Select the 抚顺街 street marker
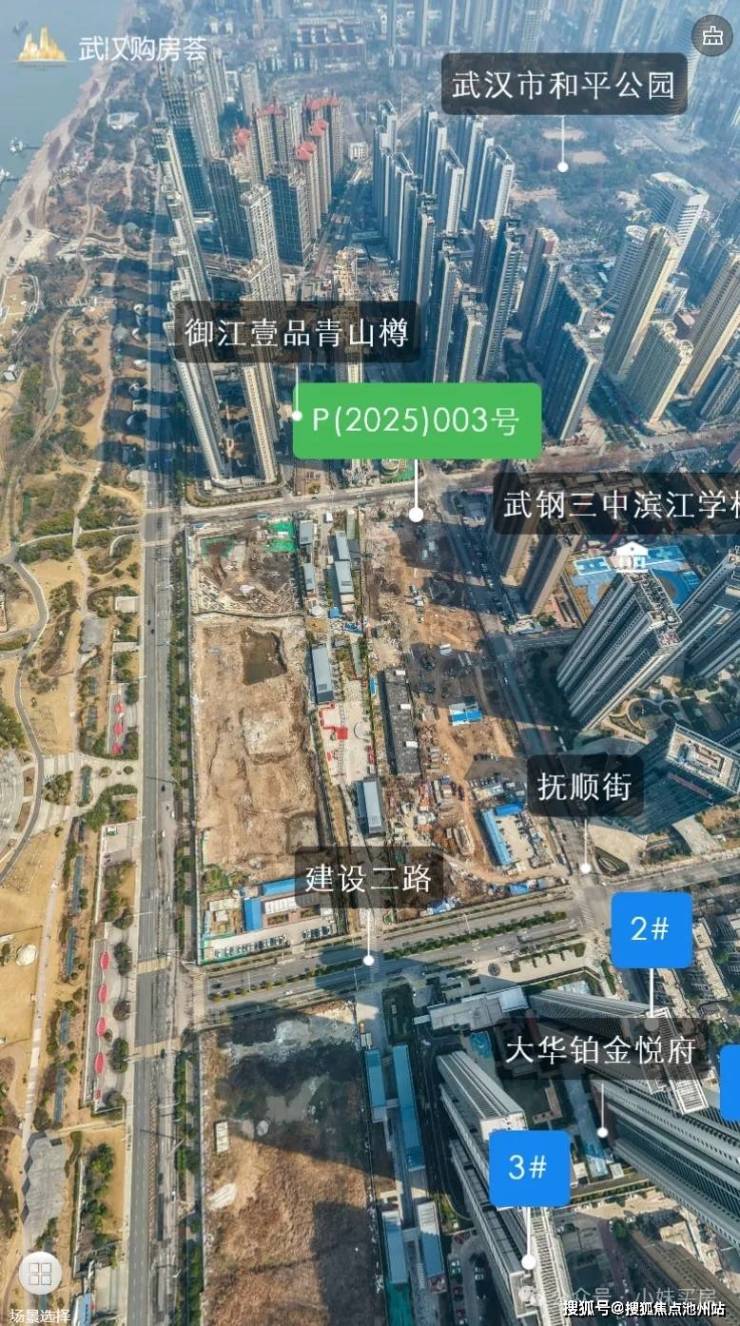The height and width of the screenshot is (1326, 740). [x=585, y=786]
